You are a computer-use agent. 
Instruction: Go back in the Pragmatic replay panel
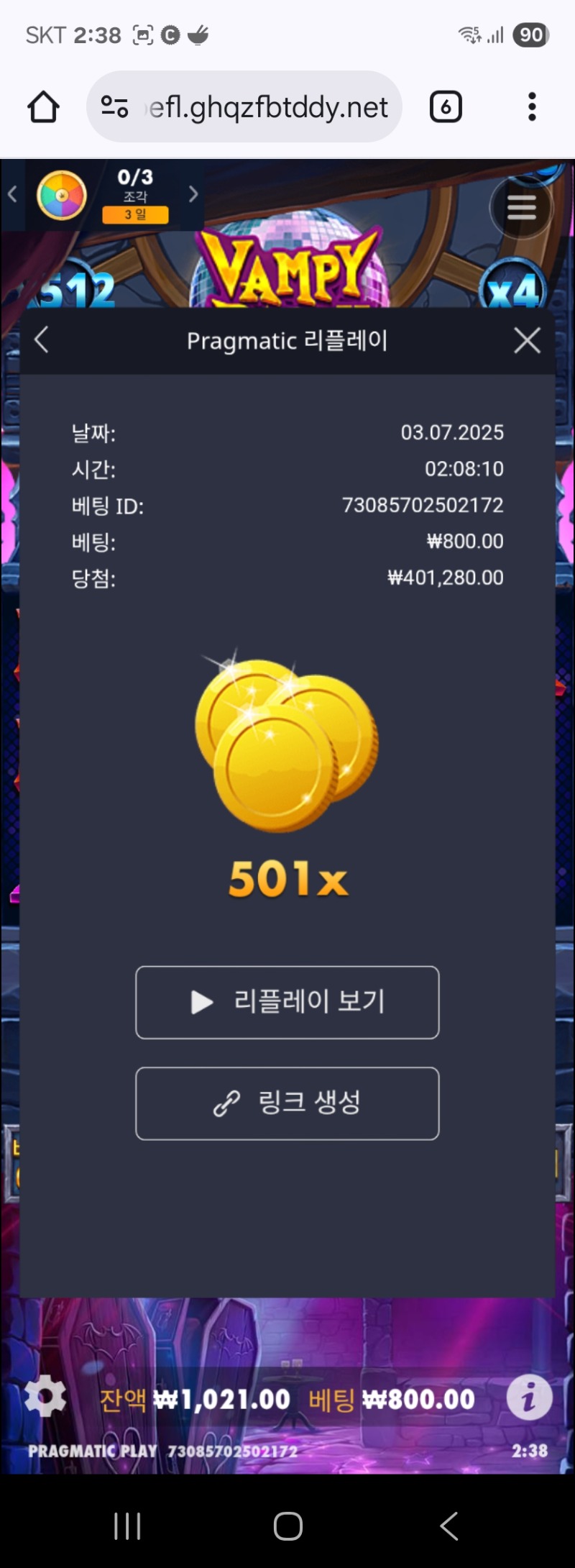click(42, 339)
